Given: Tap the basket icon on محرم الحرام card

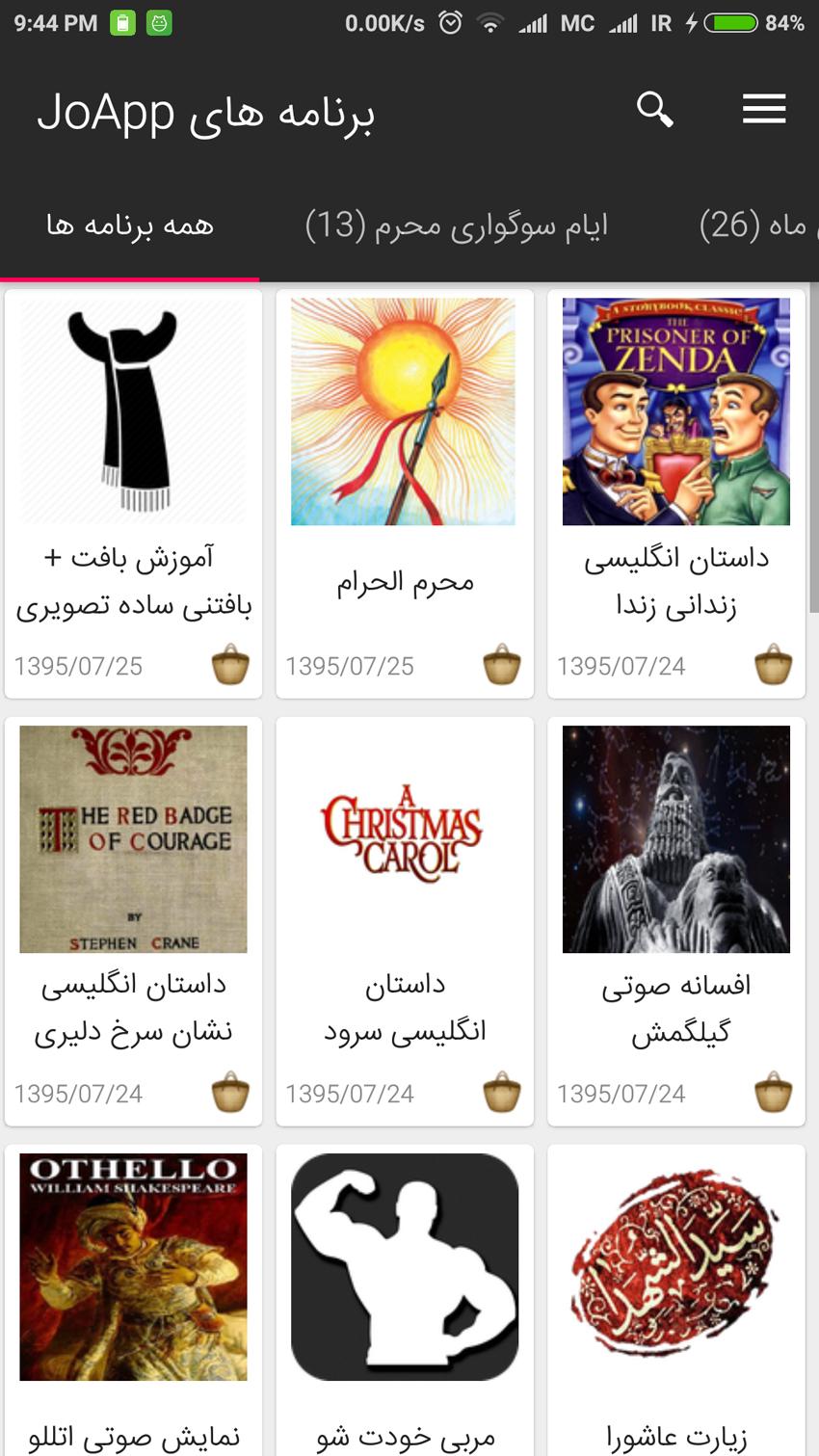Looking at the screenshot, I should click(501, 666).
